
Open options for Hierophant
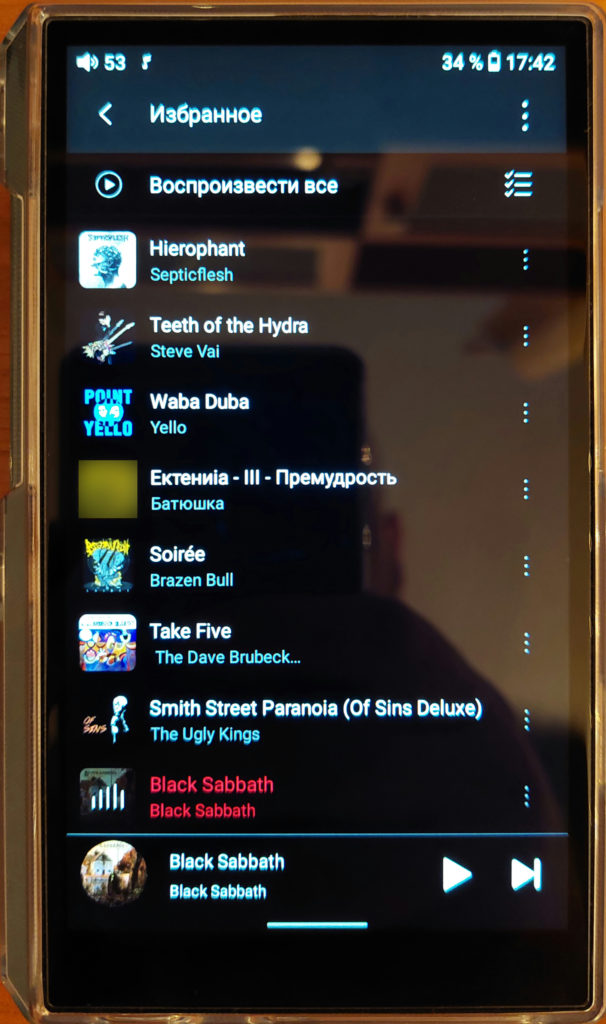[525, 260]
